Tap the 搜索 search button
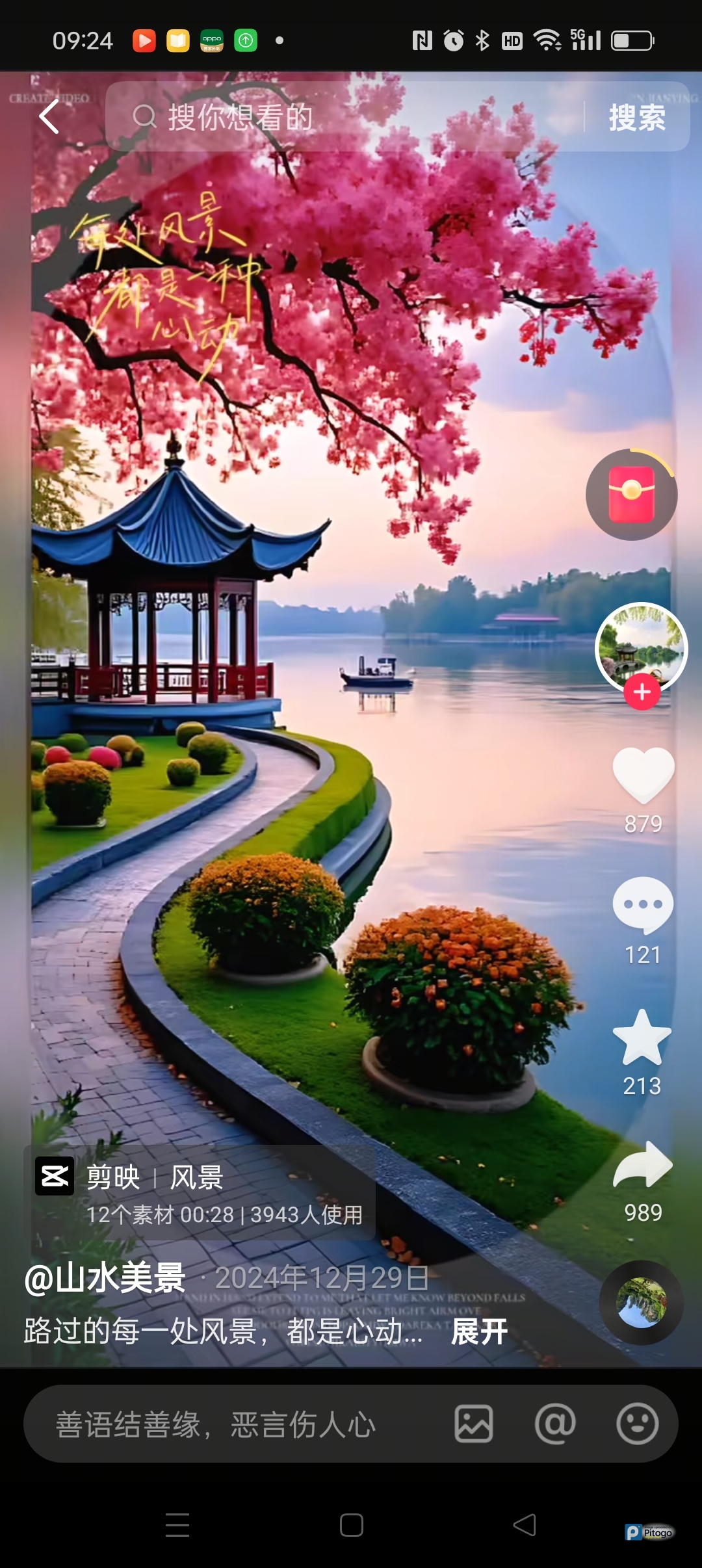Viewport: 702px width, 1568px height. click(637, 118)
